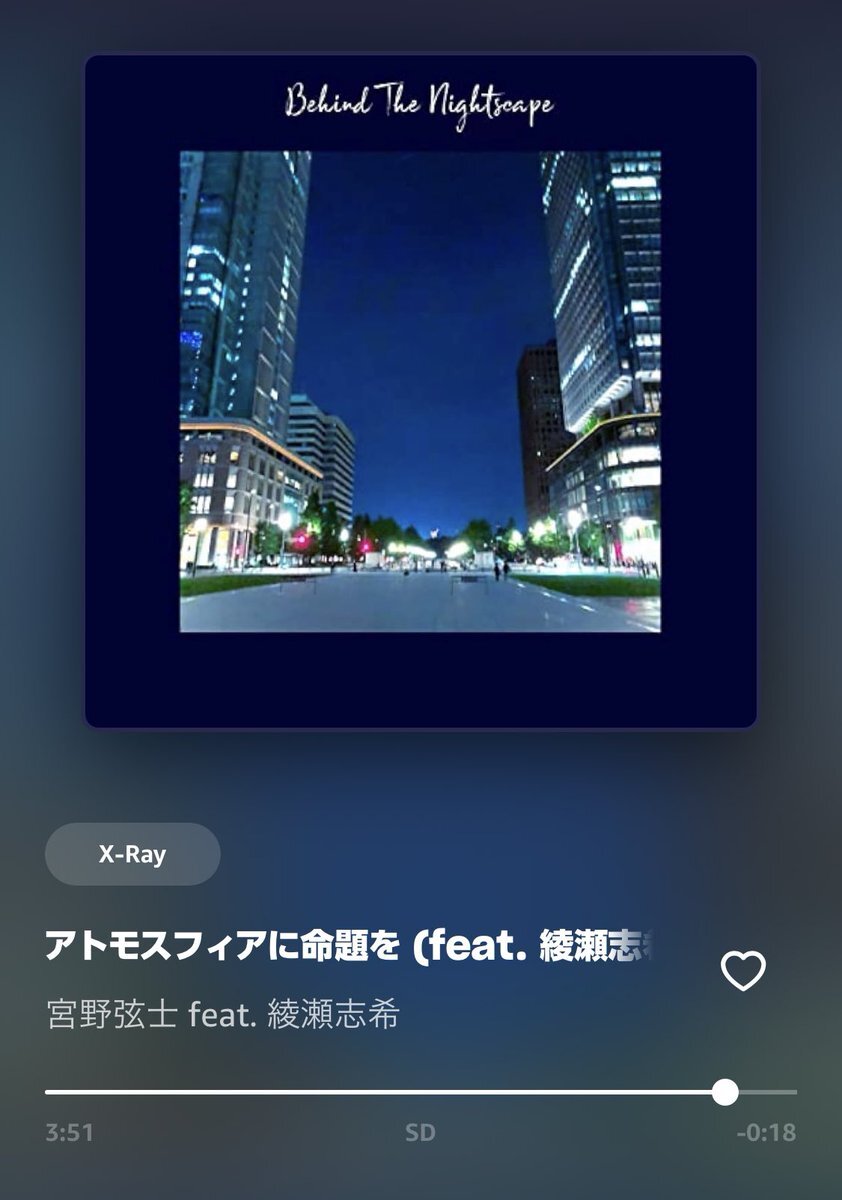Like the song with the heart icon
This screenshot has width=842, height=1200.
pyautogui.click(x=743, y=970)
